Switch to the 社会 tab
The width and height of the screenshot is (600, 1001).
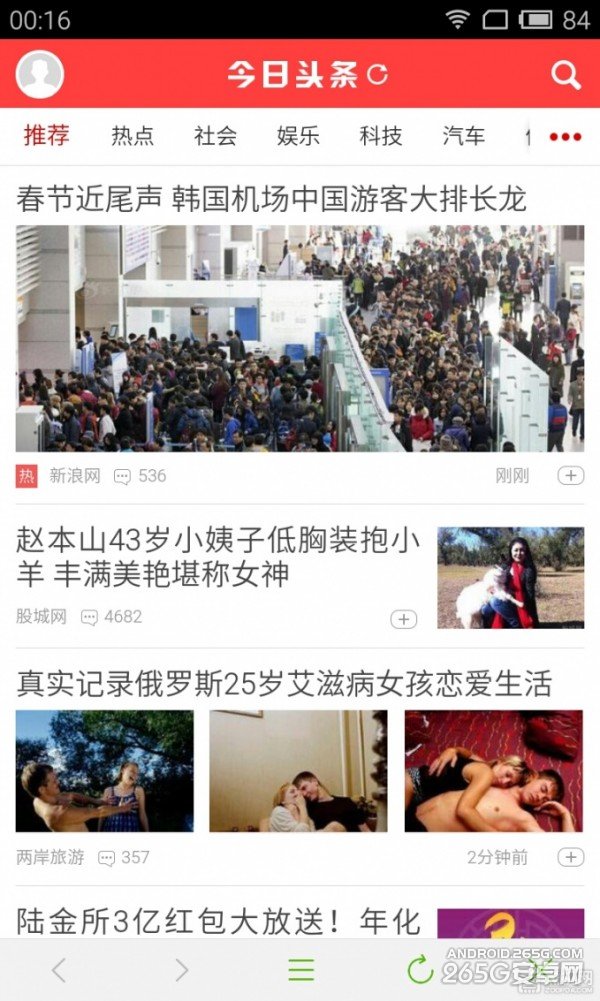coord(215,136)
